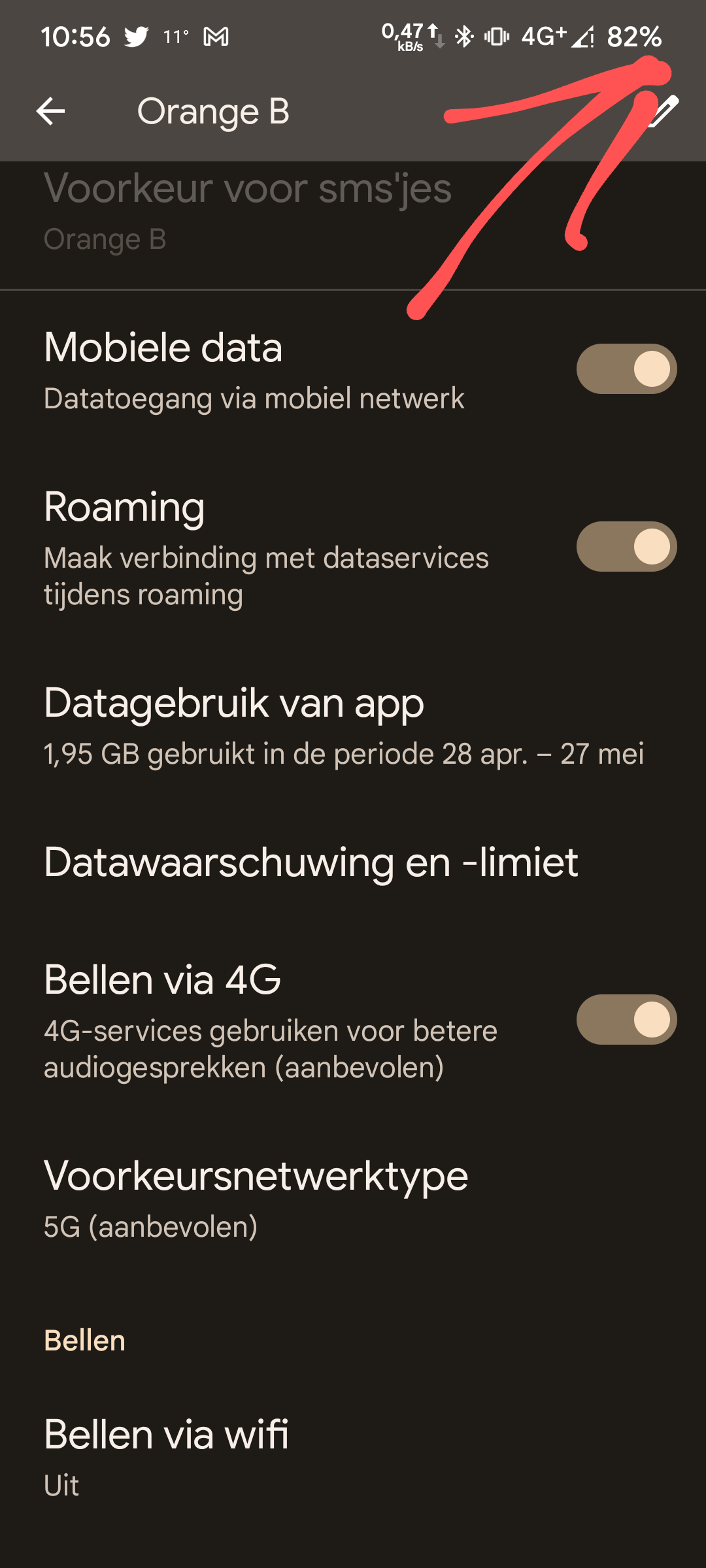Open Datagebruik van app details

pos(343,725)
